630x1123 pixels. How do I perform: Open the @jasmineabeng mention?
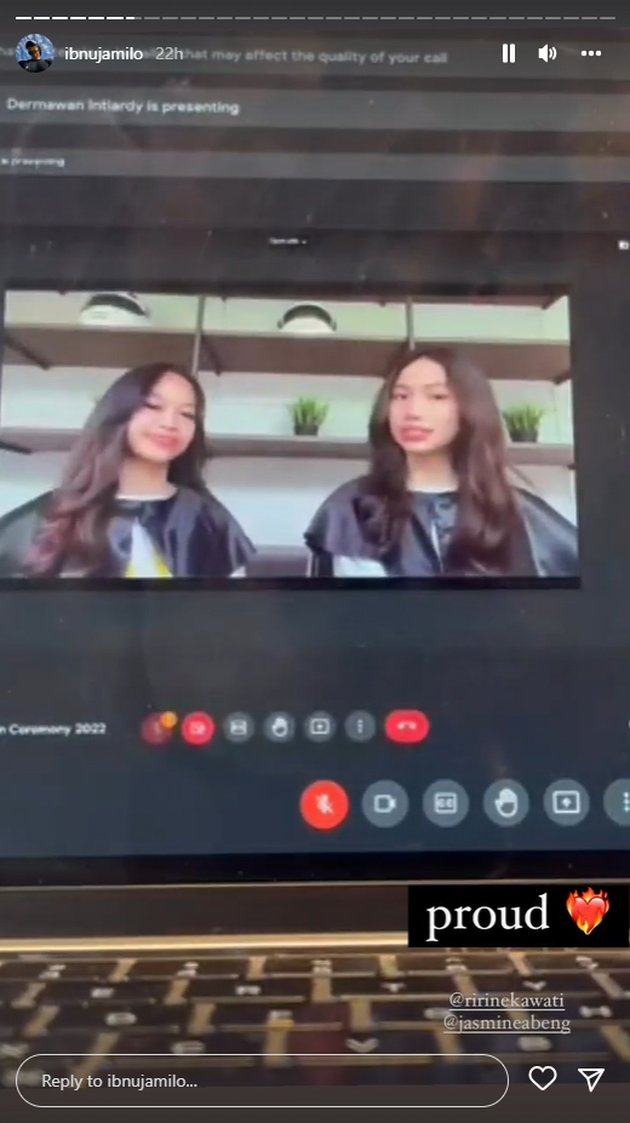tap(506, 1023)
